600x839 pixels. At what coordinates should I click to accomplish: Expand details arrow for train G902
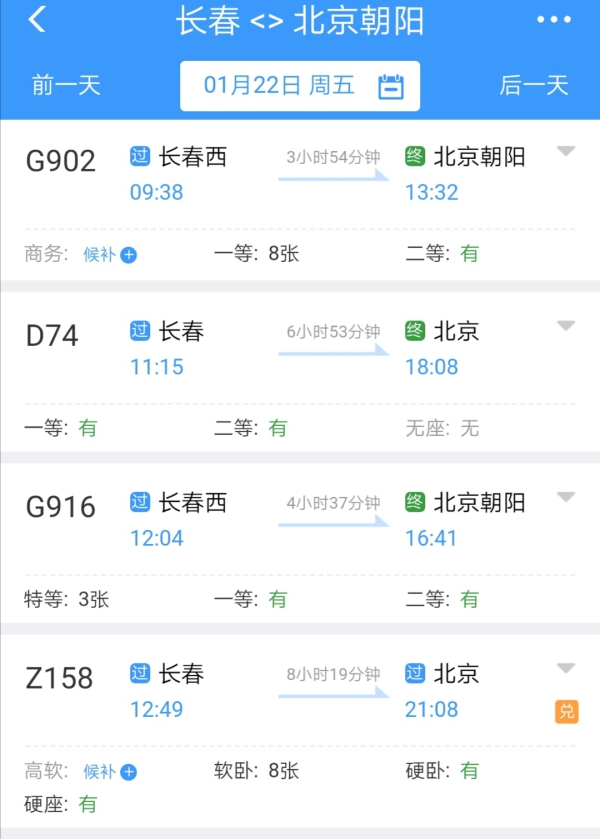(x=566, y=152)
